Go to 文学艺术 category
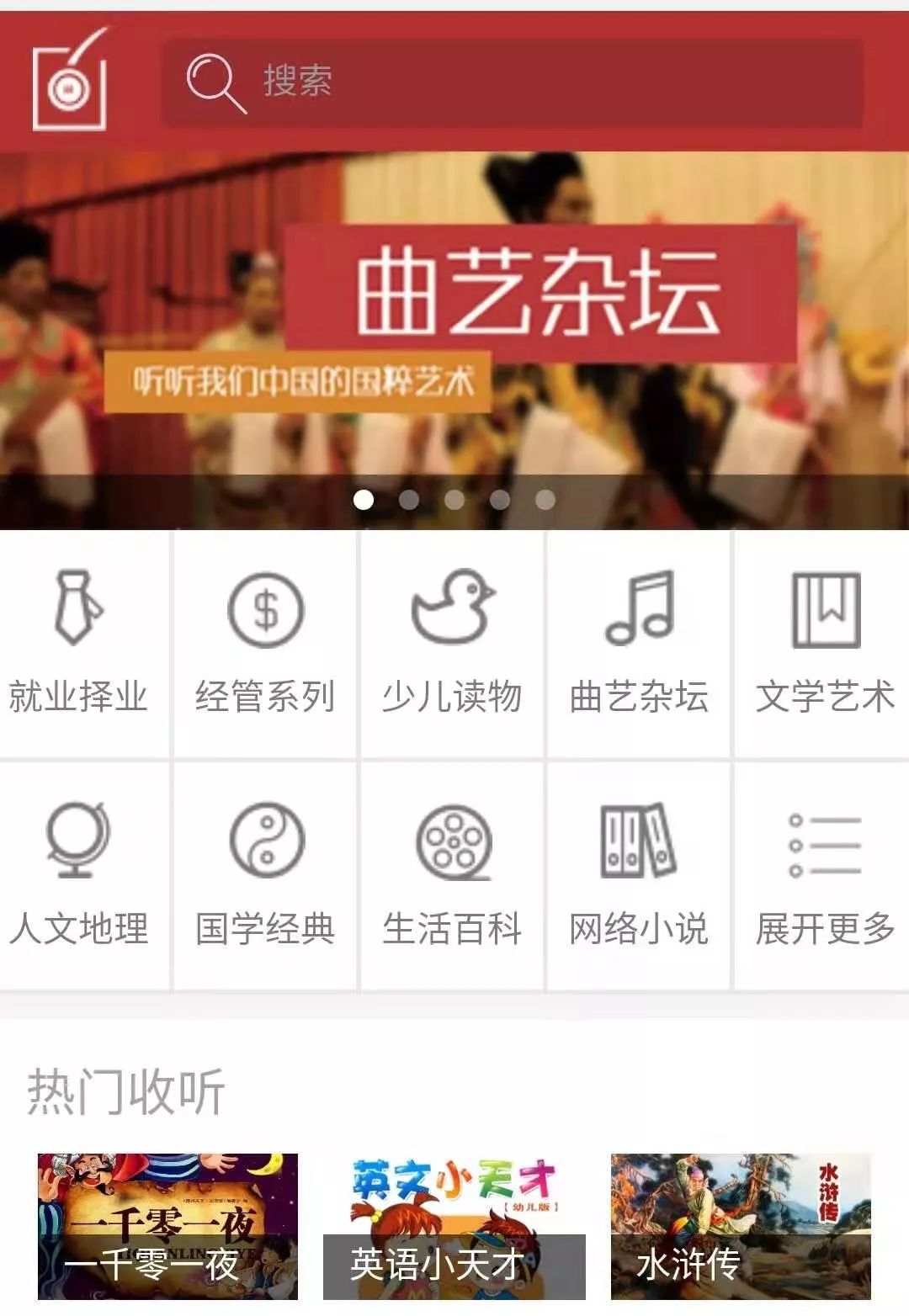The height and width of the screenshot is (1316, 909). (x=825, y=644)
